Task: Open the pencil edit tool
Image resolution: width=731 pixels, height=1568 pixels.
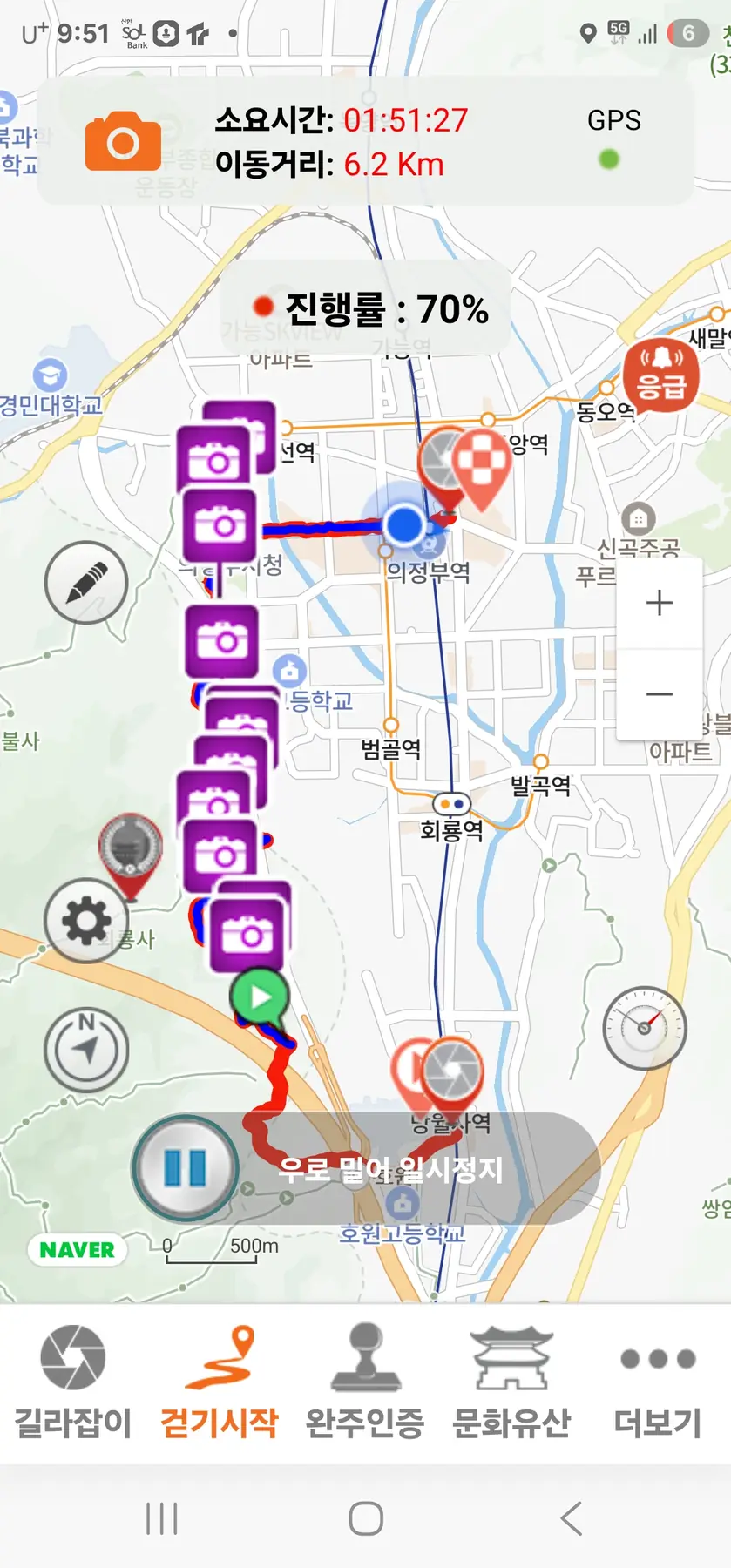Action: coord(86,583)
